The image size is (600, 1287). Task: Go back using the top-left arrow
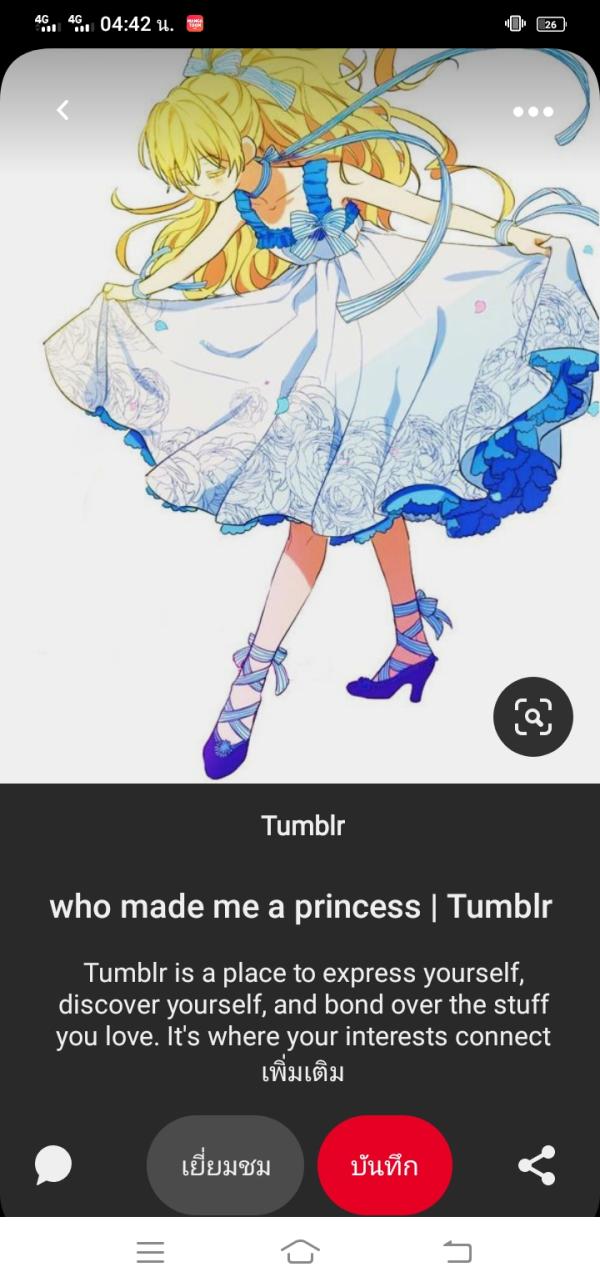tap(63, 110)
